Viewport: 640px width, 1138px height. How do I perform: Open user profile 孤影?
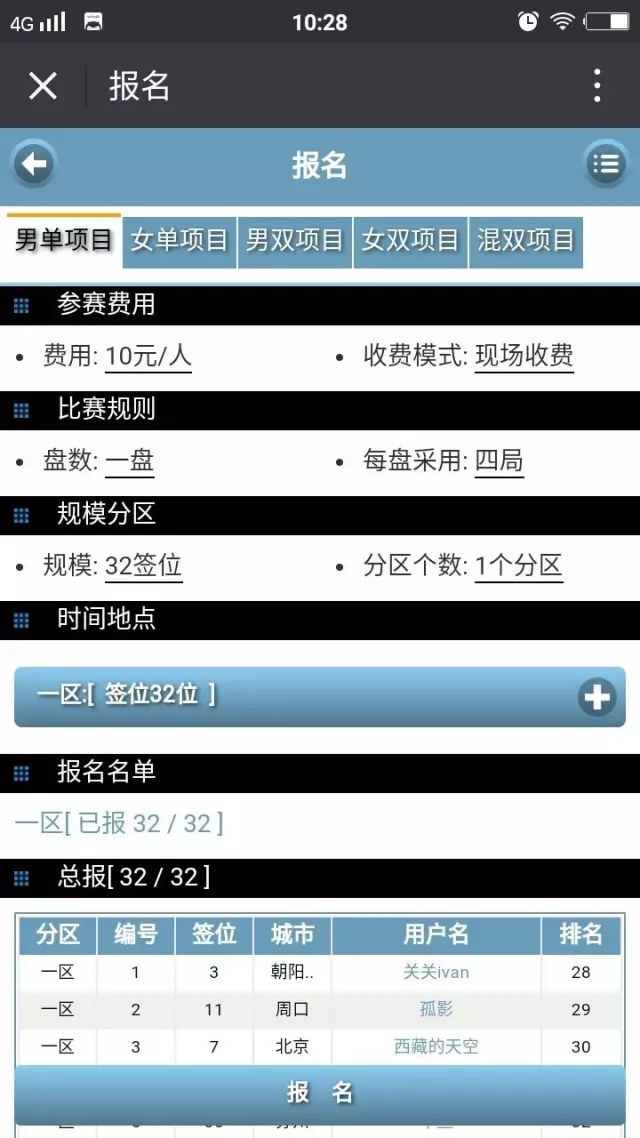click(x=436, y=1009)
